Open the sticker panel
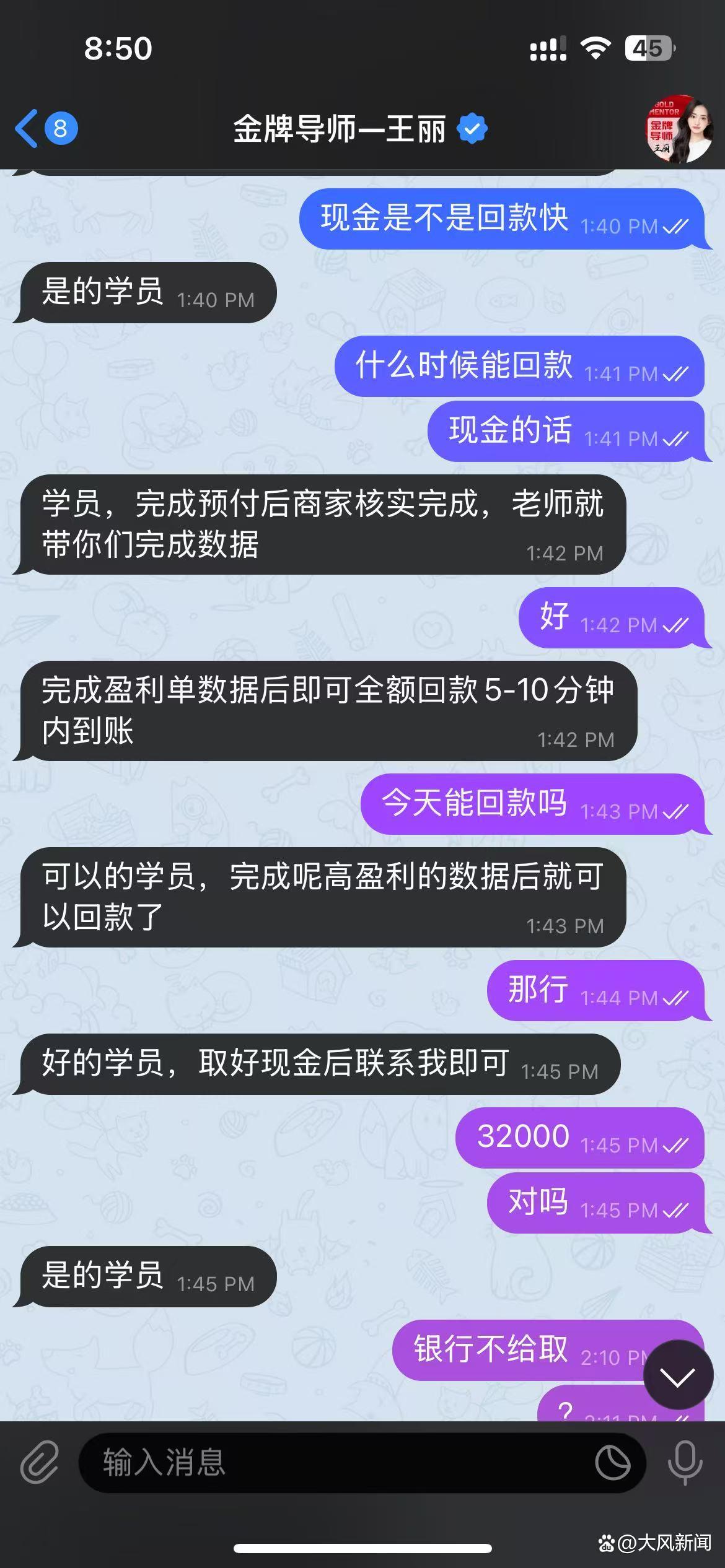 coord(612,1463)
